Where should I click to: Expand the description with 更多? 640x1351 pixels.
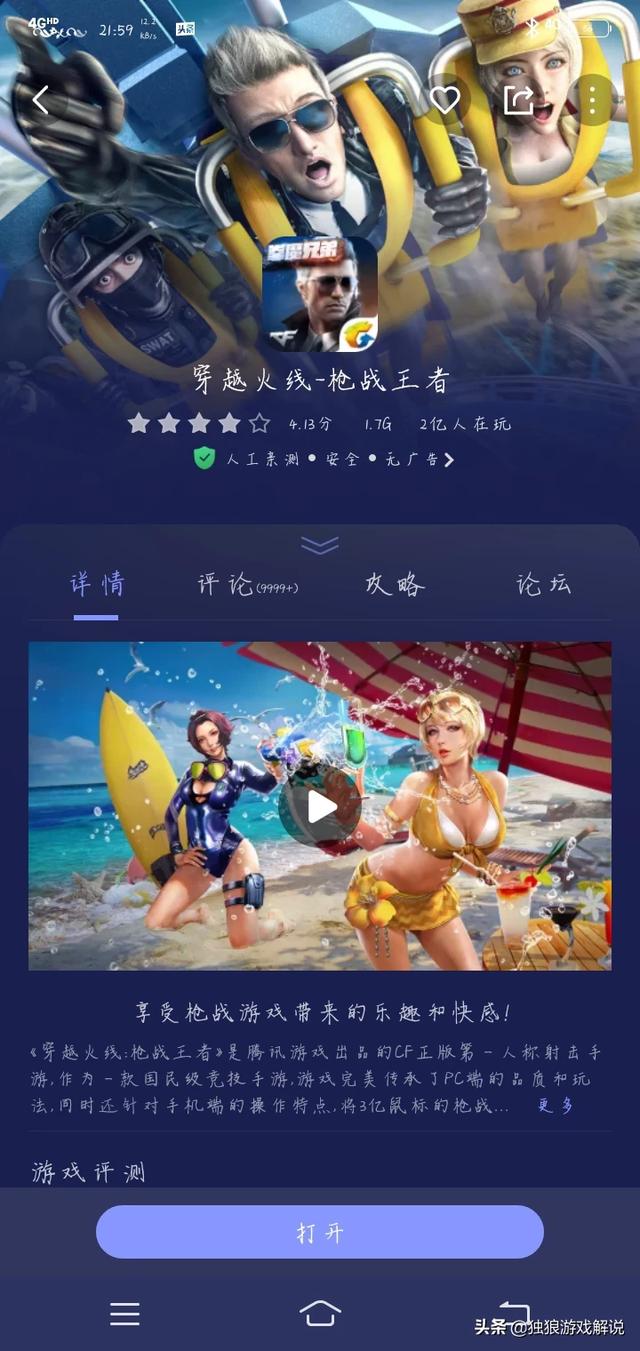556,1105
